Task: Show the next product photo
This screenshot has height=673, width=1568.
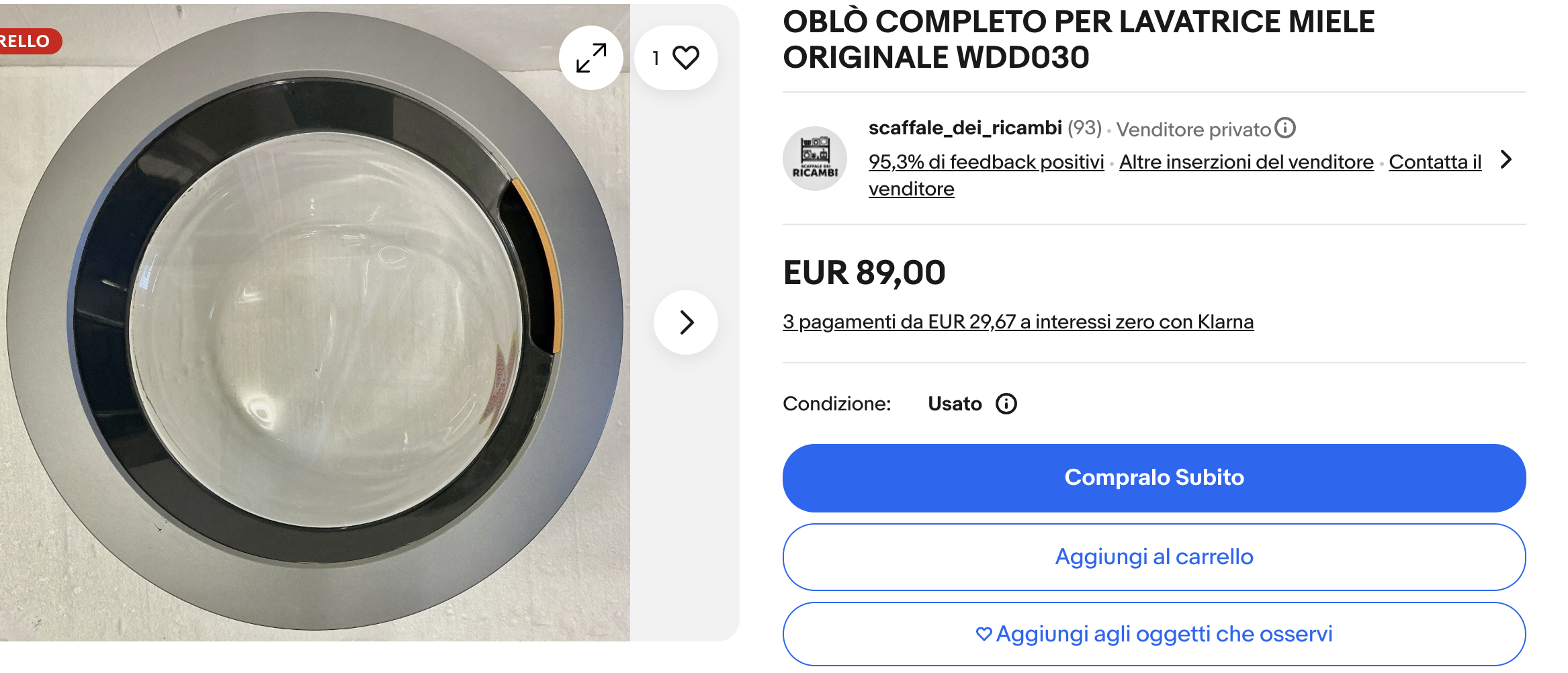Action: coord(686,322)
